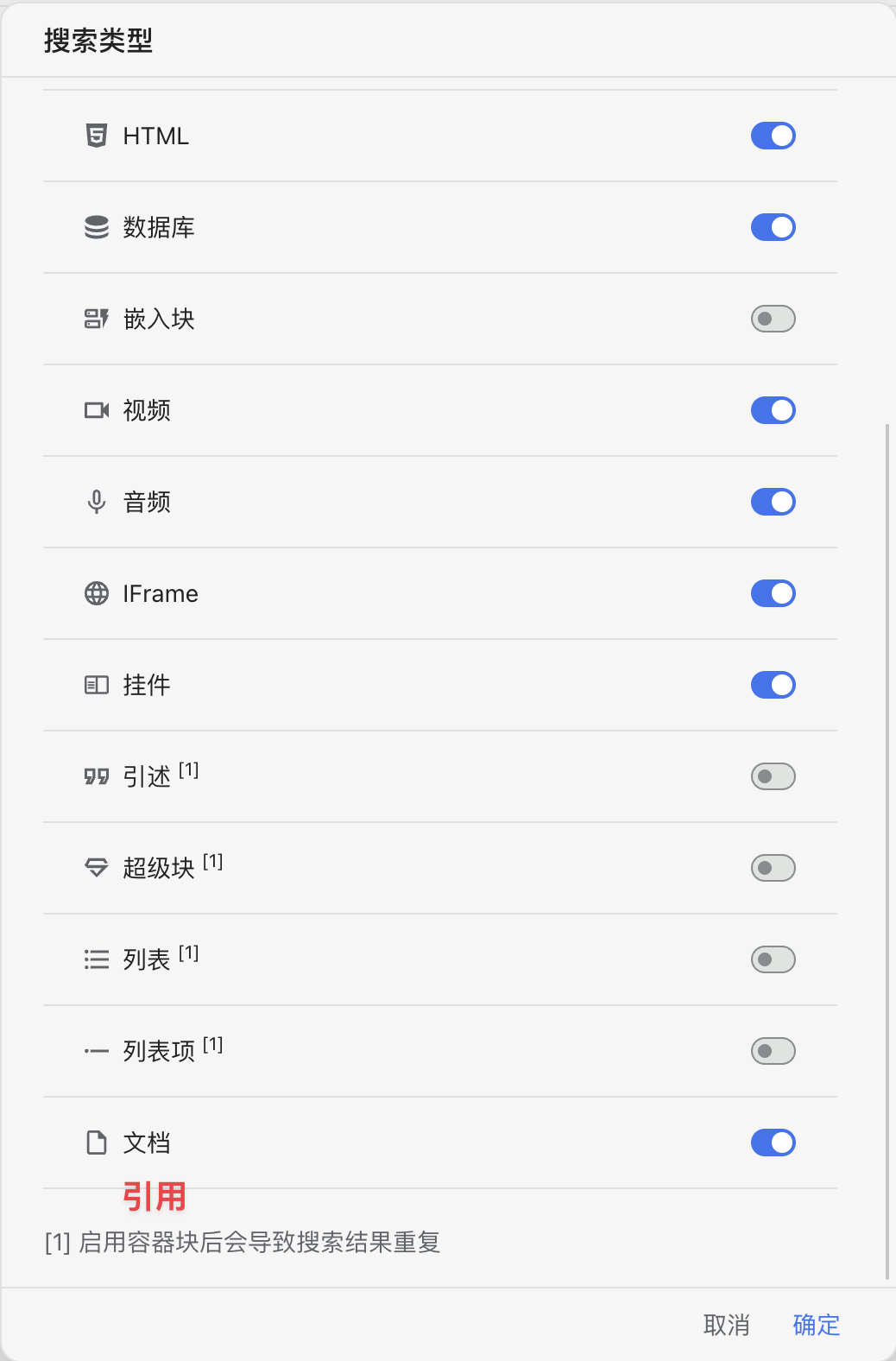Click the IFrame globe icon
The width and height of the screenshot is (896, 1361).
pos(96,593)
